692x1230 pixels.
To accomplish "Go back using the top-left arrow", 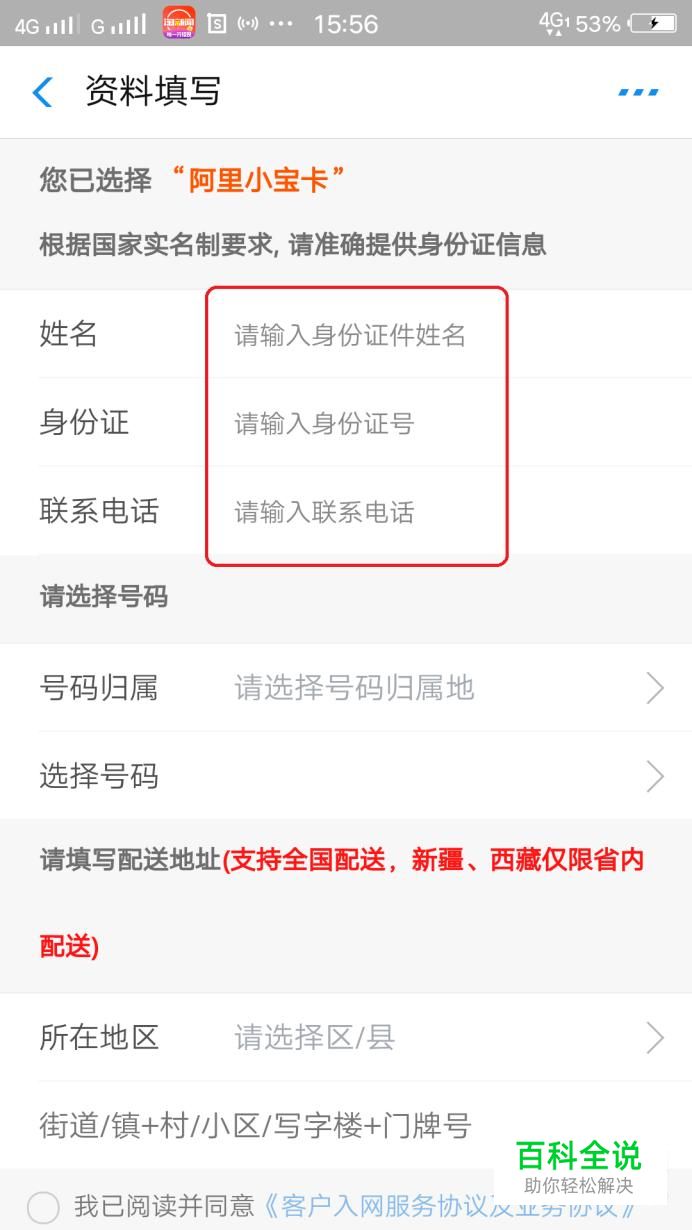I will [x=42, y=92].
